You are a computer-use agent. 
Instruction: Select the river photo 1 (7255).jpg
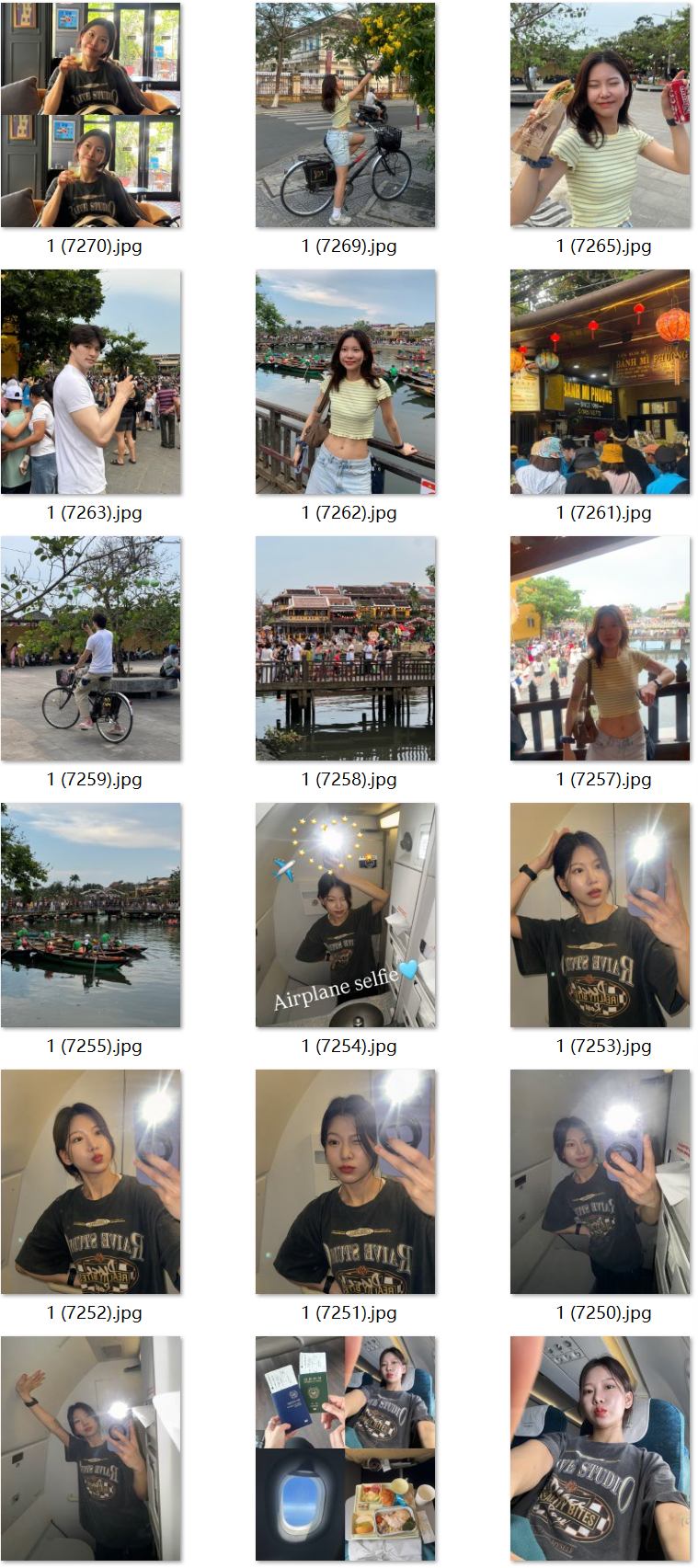pos(90,915)
